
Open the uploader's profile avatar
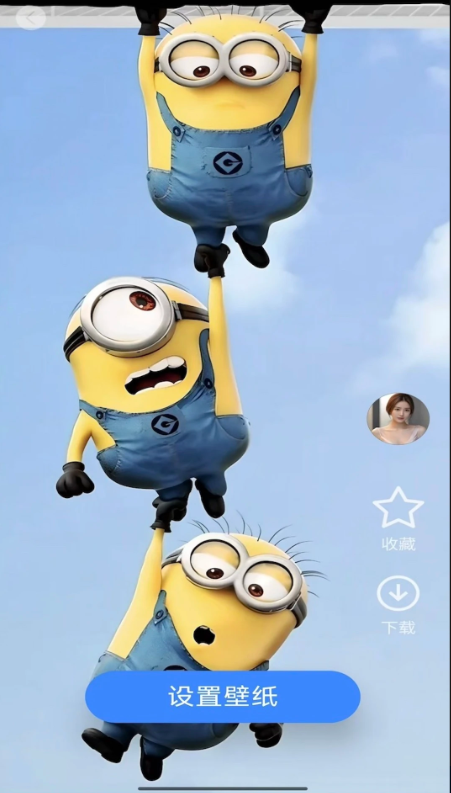click(398, 419)
